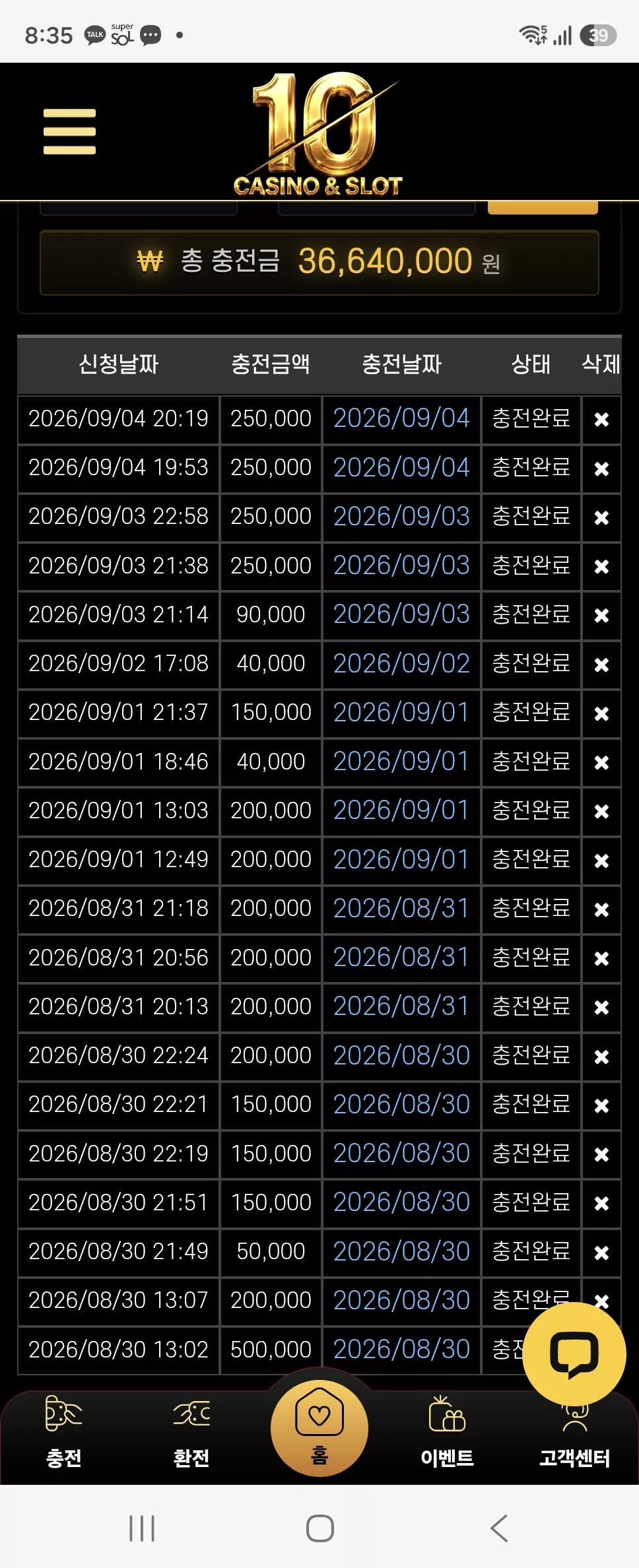Viewport: 639px width, 1568px height.
Task: Remove the 2026/09/02 17:08 charge entry
Action: pyautogui.click(x=601, y=665)
